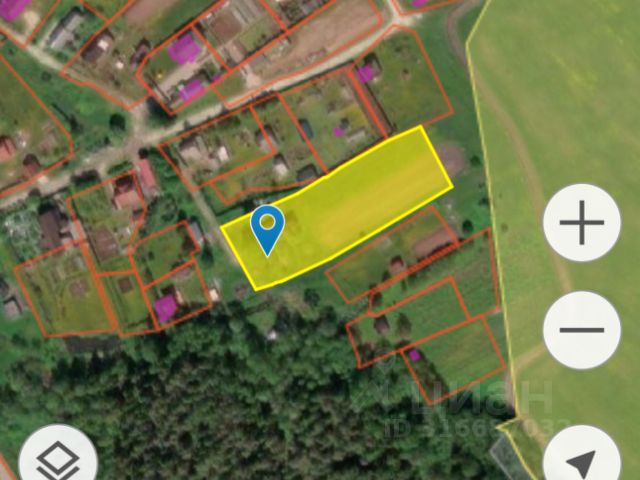The width and height of the screenshot is (640, 480).
Task: Zoom in with the plus button
Action: click(581, 223)
